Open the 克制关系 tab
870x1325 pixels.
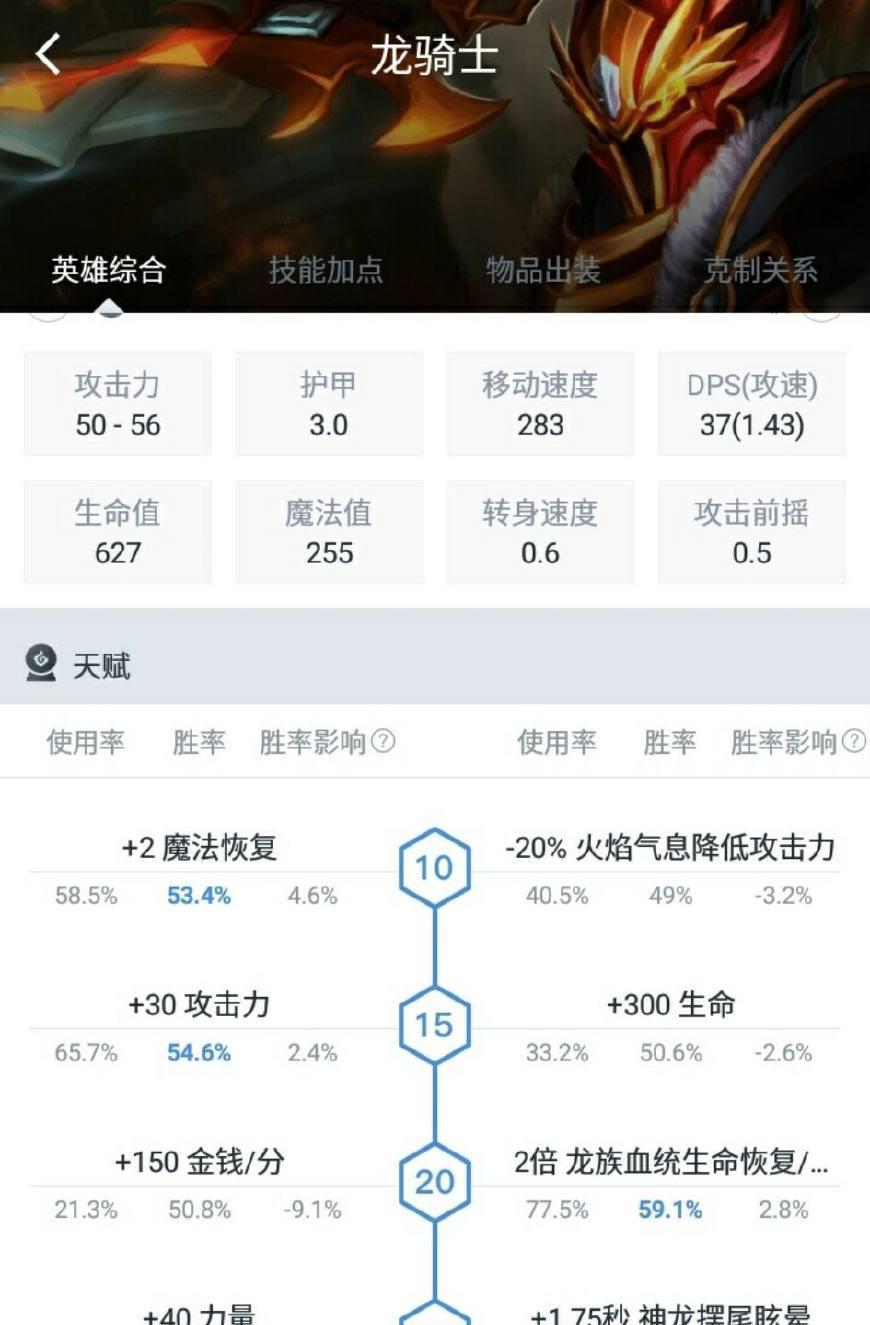click(x=760, y=270)
